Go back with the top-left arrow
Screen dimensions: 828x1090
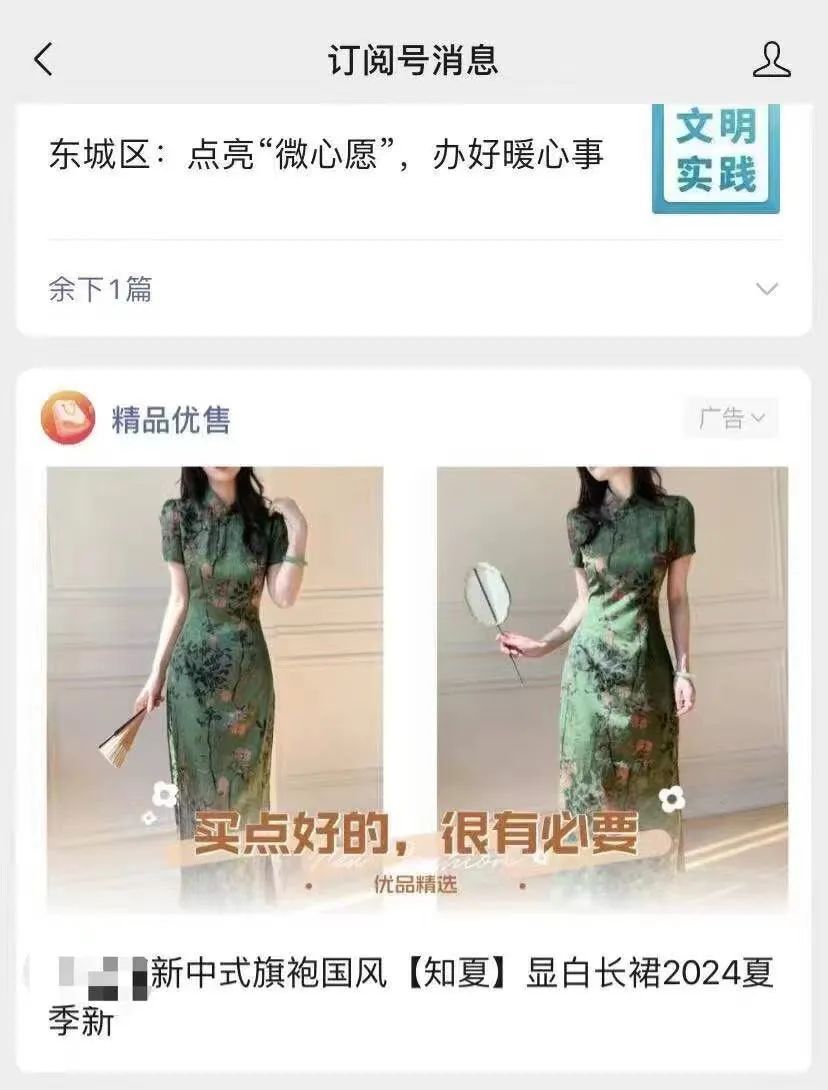43,60
